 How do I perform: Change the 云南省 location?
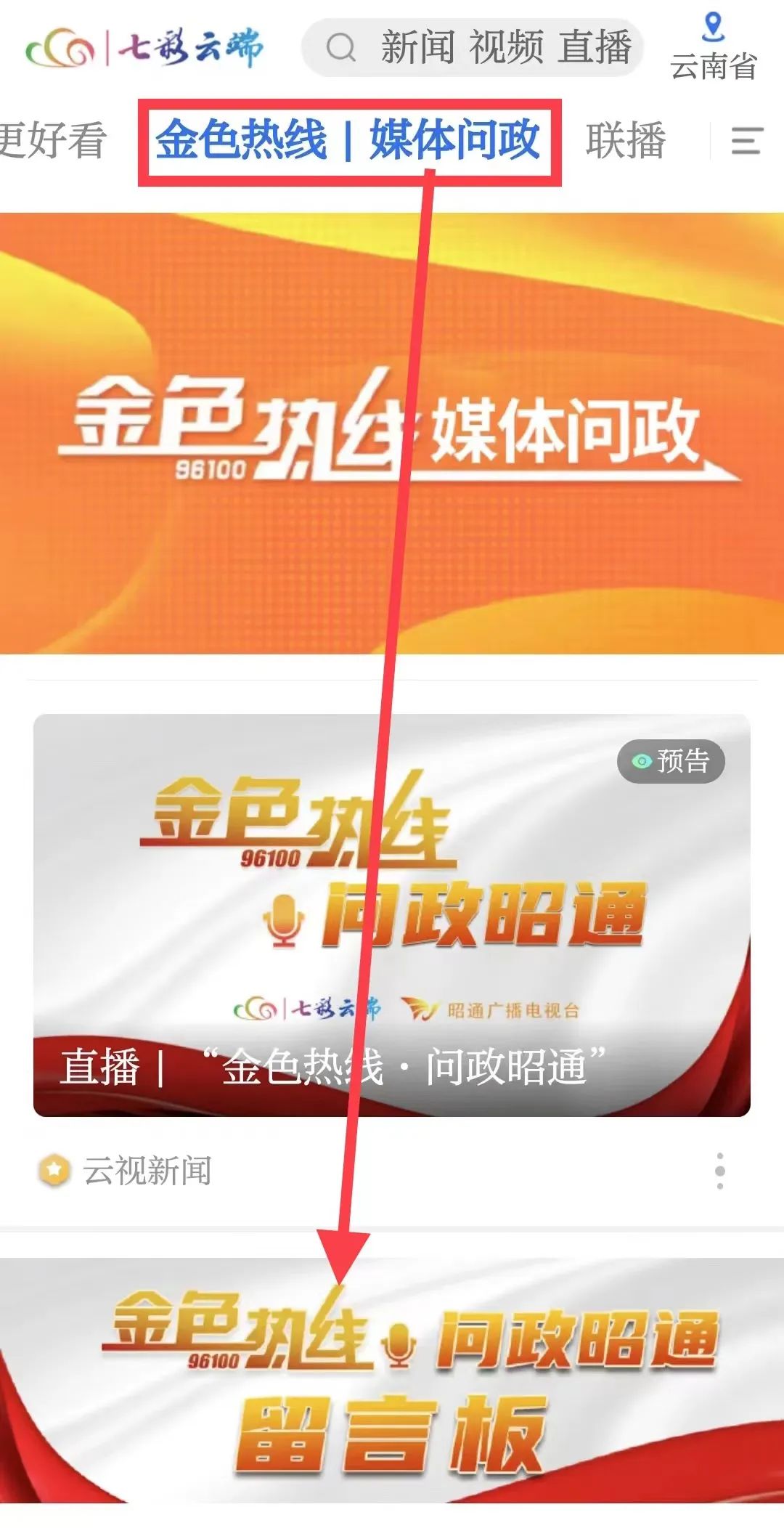point(714,48)
